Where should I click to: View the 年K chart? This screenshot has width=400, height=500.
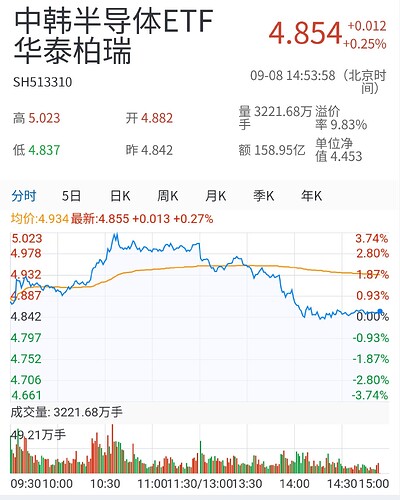[x=311, y=196]
